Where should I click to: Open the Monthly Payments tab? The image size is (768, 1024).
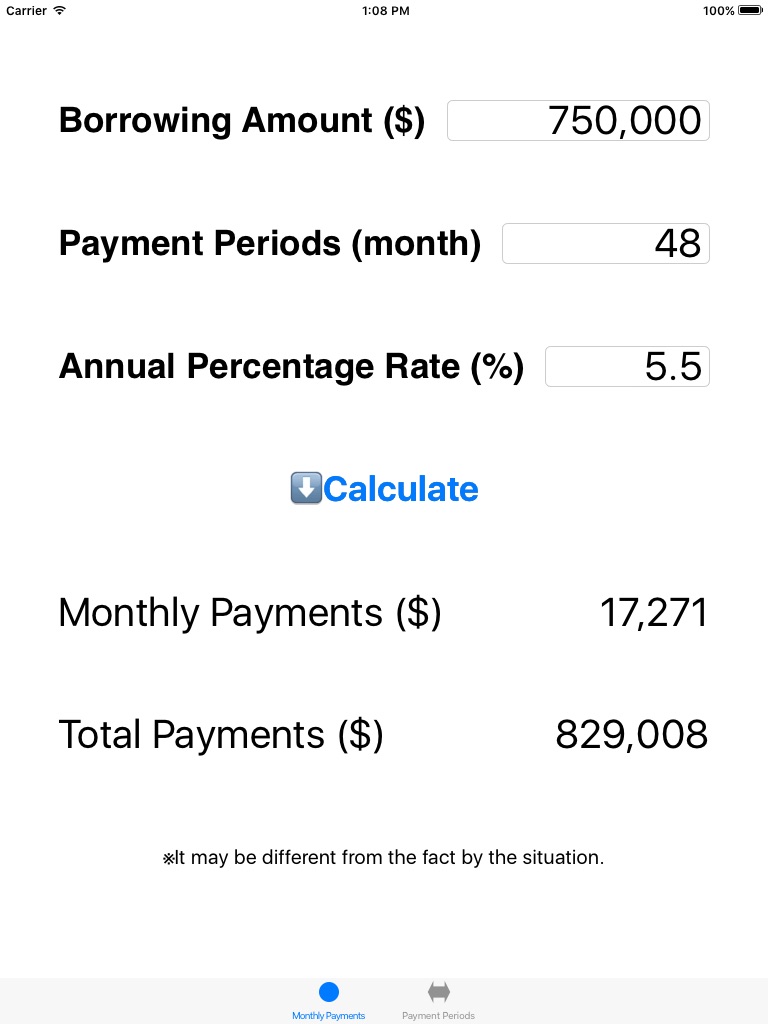coord(328,1000)
